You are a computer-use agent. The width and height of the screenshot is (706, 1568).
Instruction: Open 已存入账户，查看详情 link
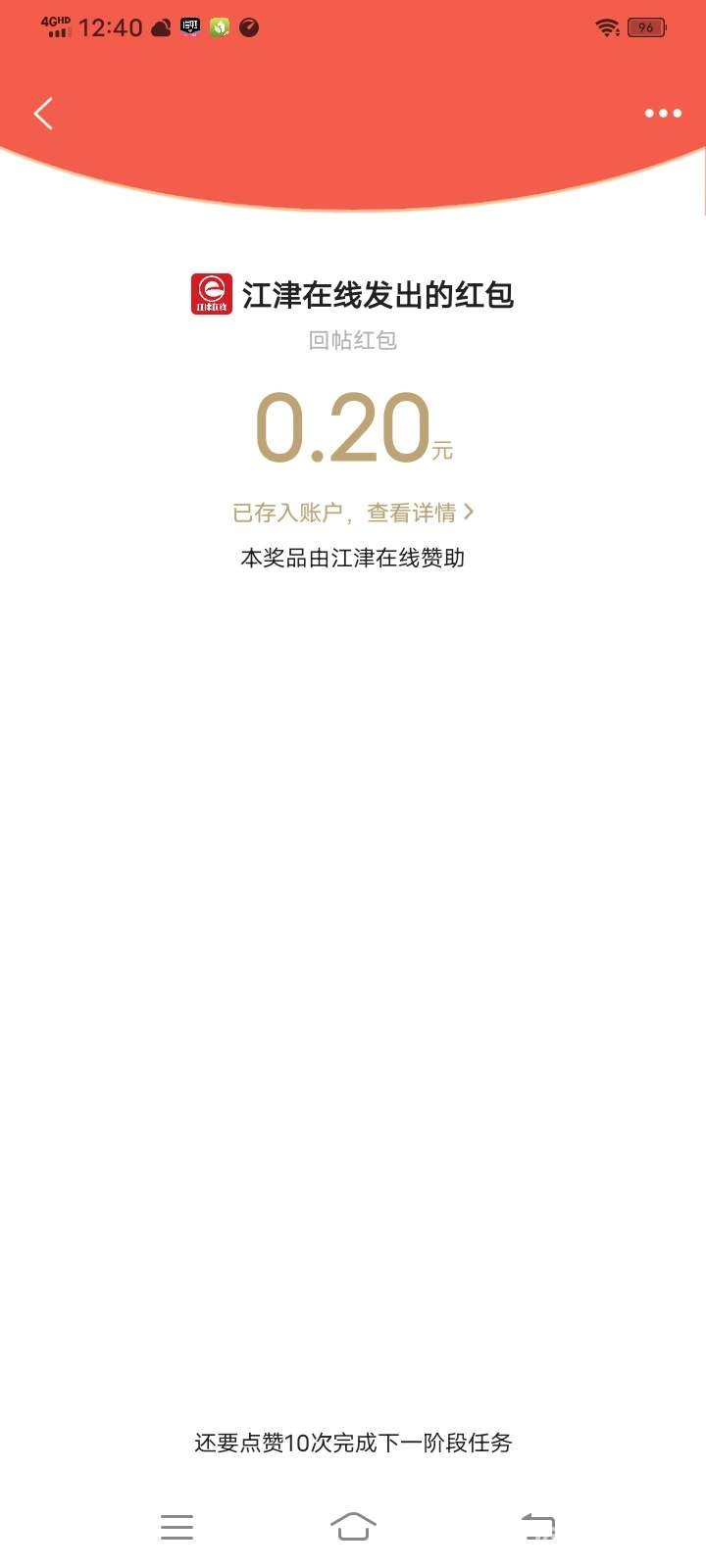pos(352,513)
